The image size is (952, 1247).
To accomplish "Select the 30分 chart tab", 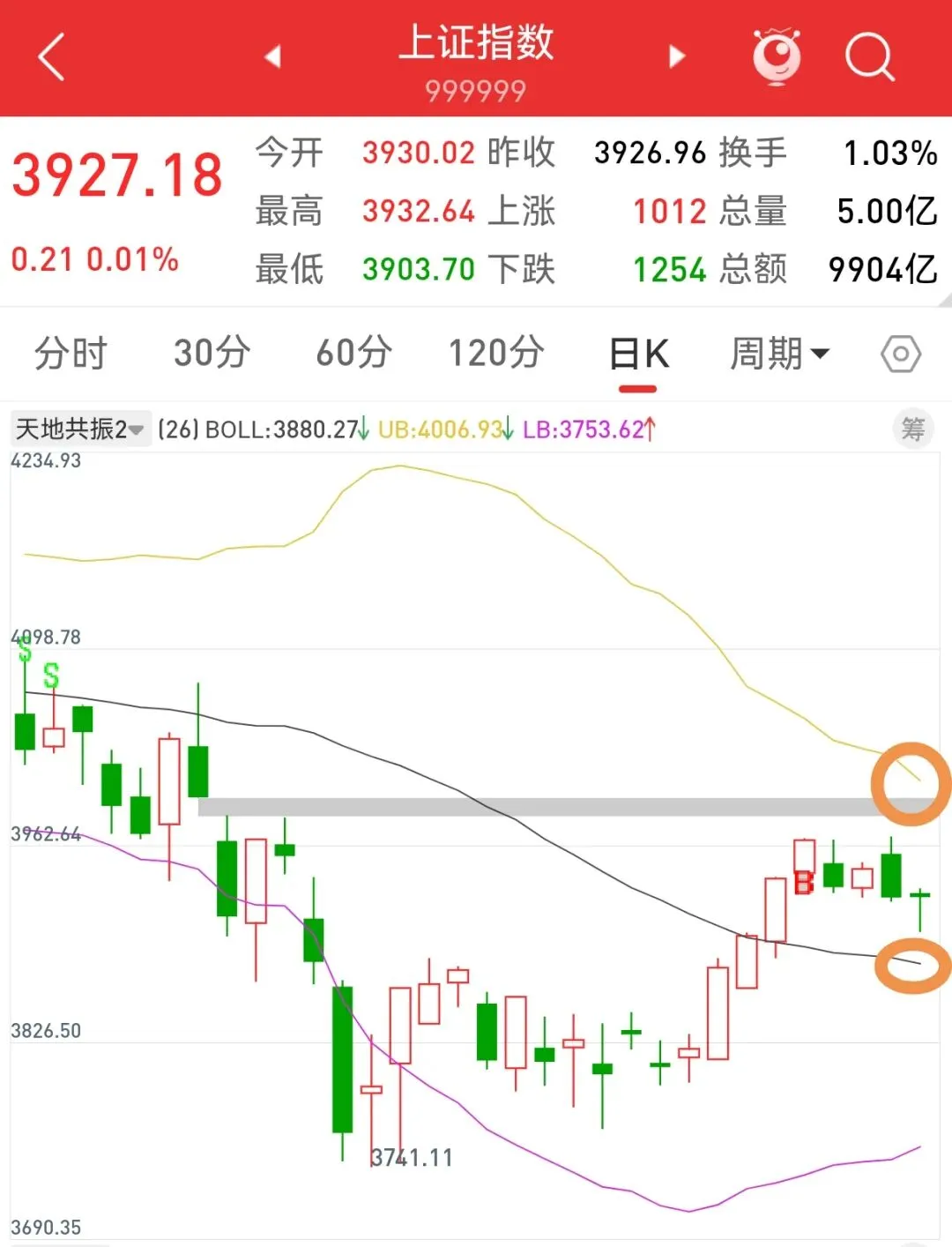I will click(x=212, y=354).
